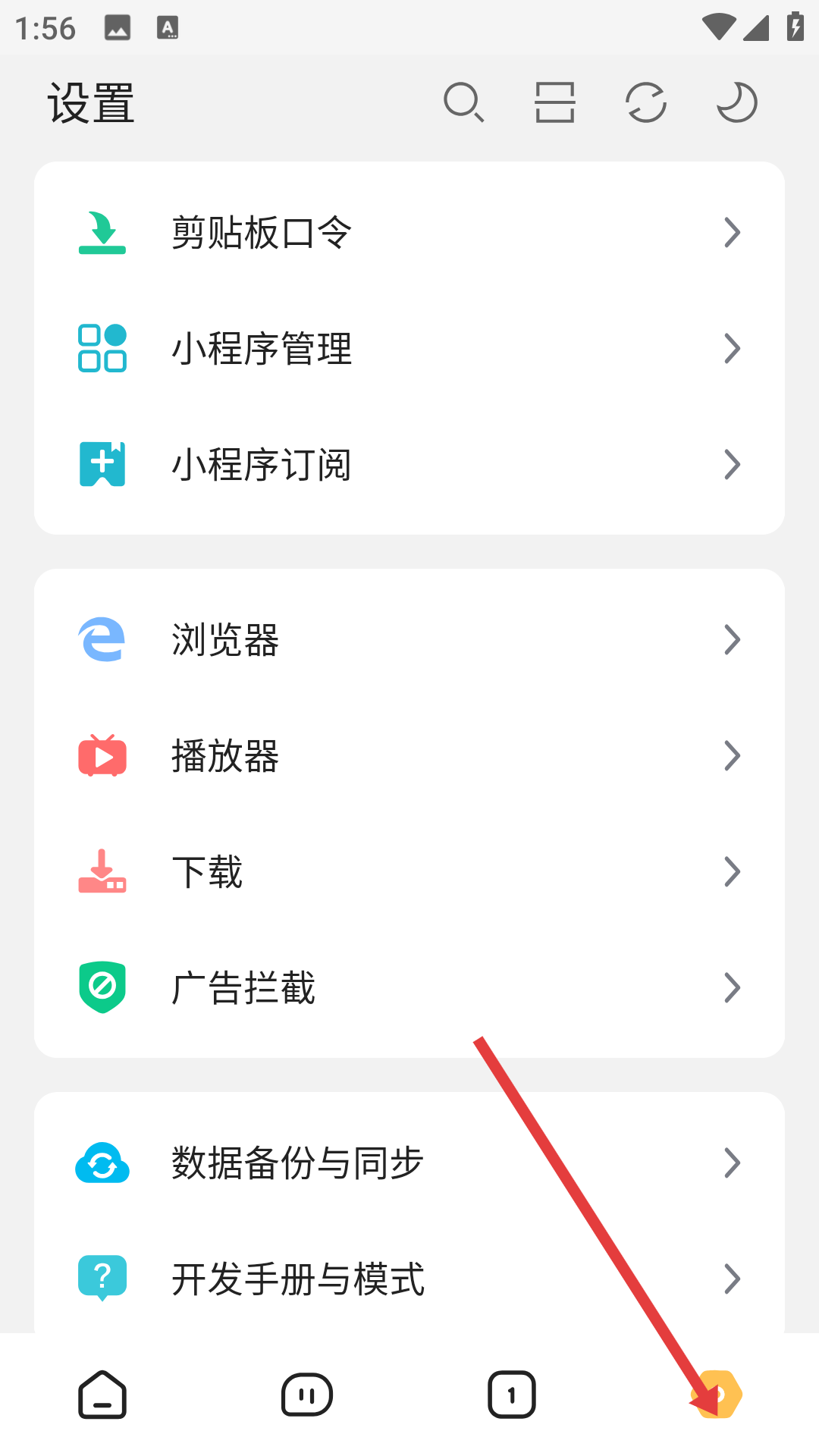Open the search icon in settings header
Screen dimensions: 819x1456
pos(464,102)
